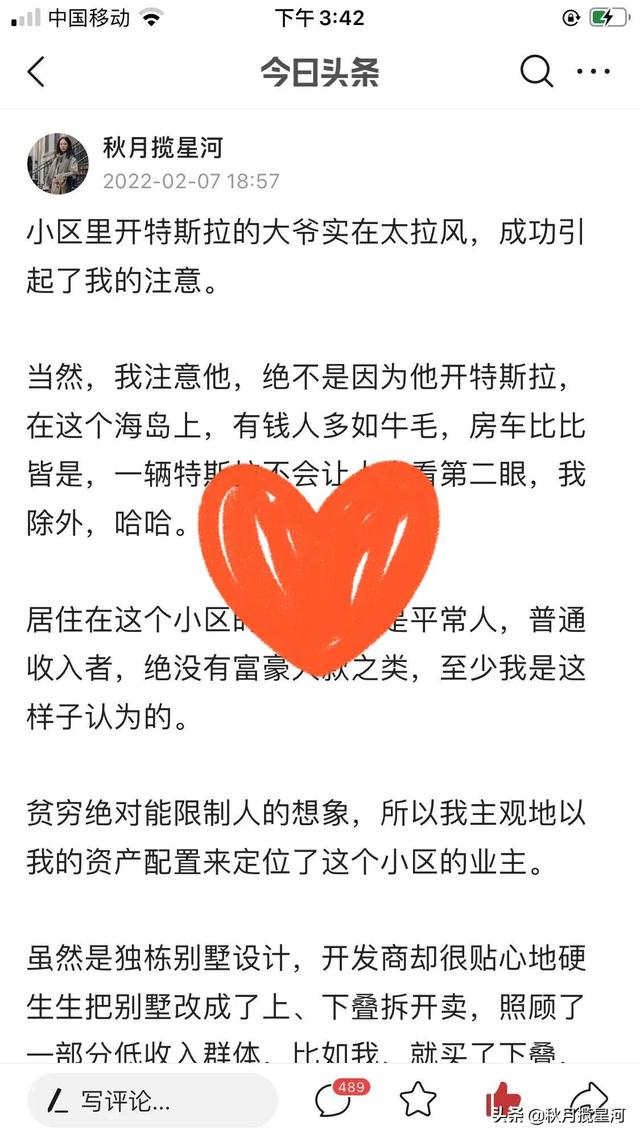The image size is (640, 1138).
Task: Open the three-dot overflow menu
Action: pyautogui.click(x=594, y=72)
